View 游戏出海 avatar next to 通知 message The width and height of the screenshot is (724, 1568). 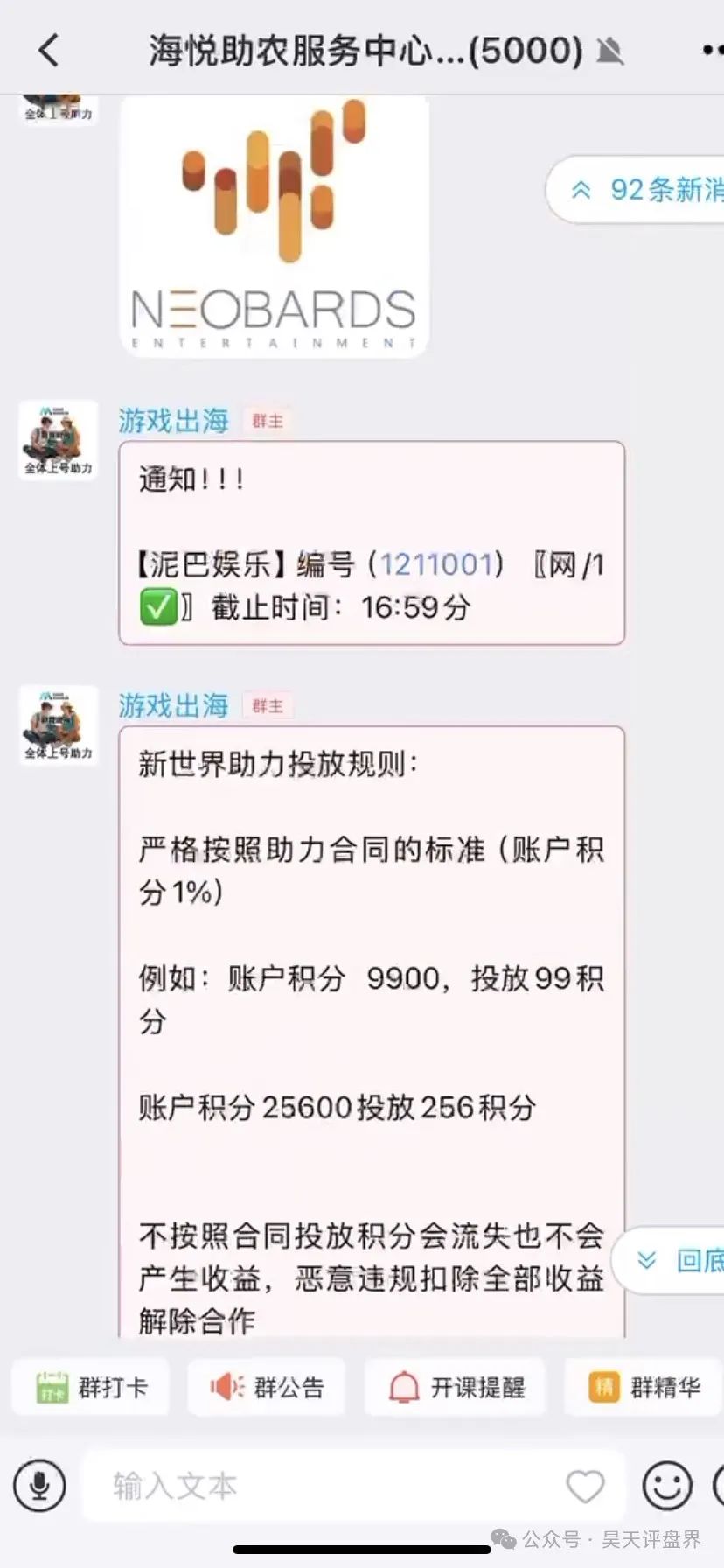pos(59,440)
